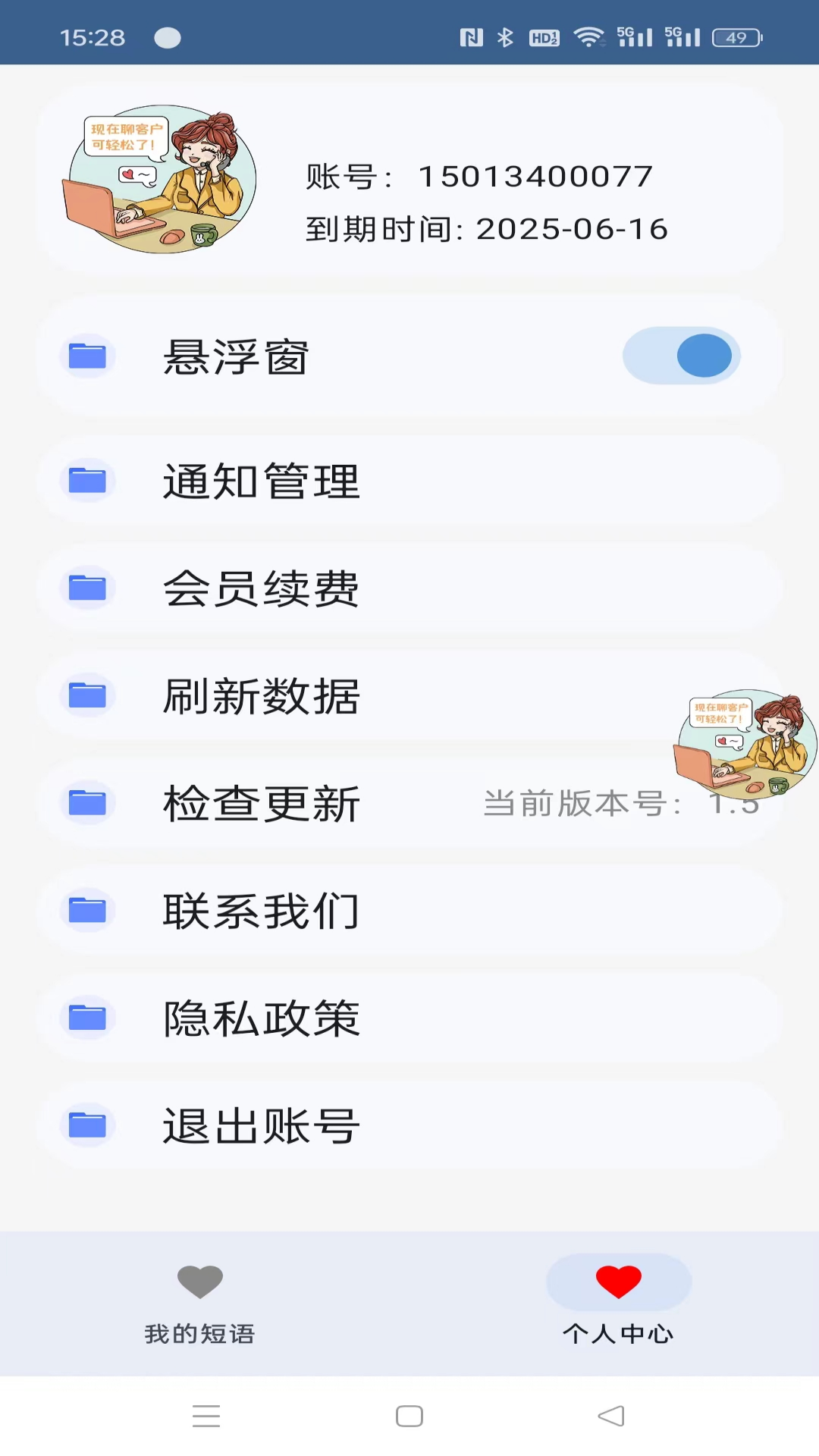Viewport: 819px width, 1456px height.
Task: Select the 个人中心 tab
Action: pyautogui.click(x=619, y=1304)
